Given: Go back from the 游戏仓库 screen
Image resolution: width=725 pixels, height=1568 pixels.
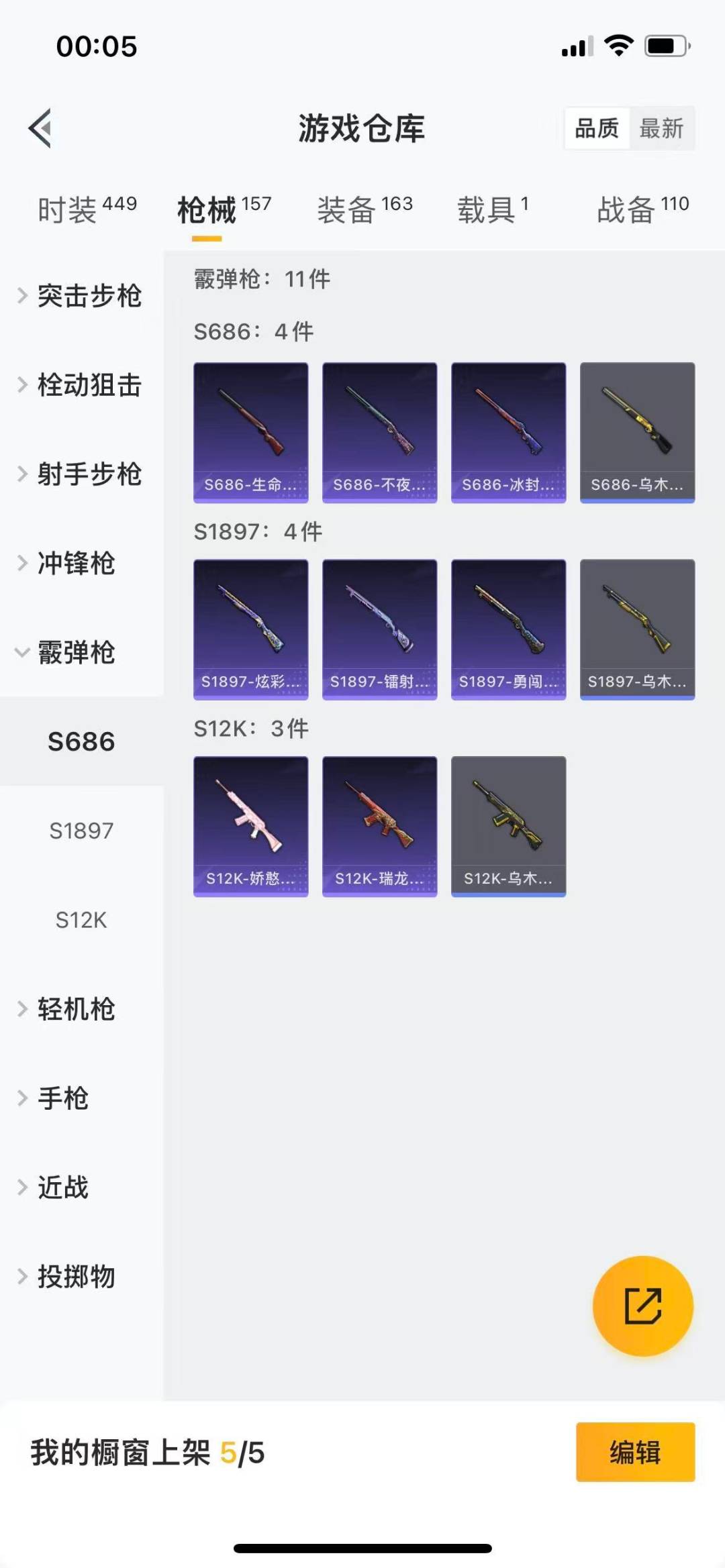Looking at the screenshot, I should (x=40, y=127).
